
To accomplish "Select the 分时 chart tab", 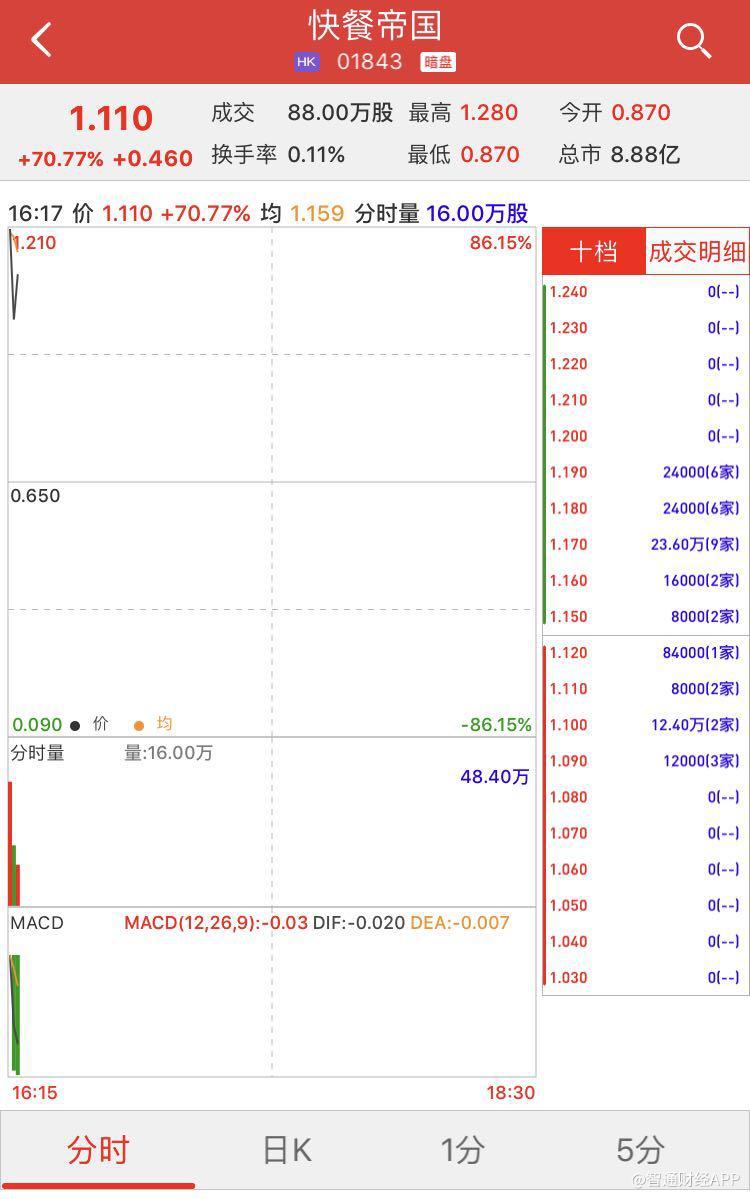I will (98, 1150).
